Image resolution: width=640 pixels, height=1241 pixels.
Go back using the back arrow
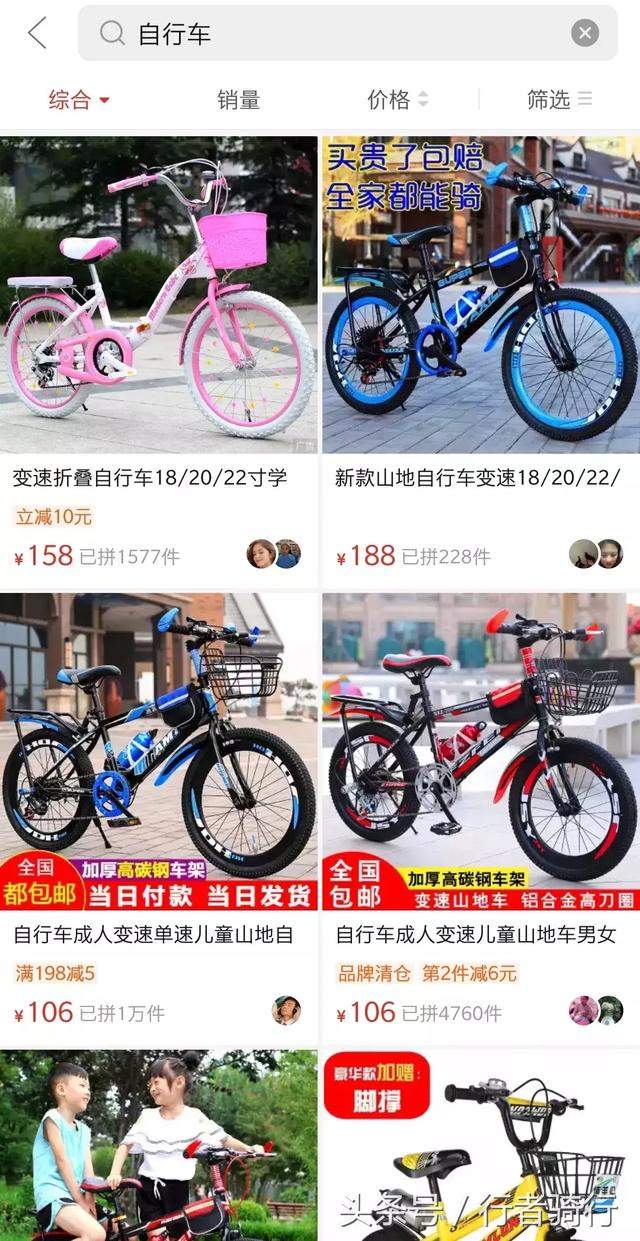(x=37, y=33)
